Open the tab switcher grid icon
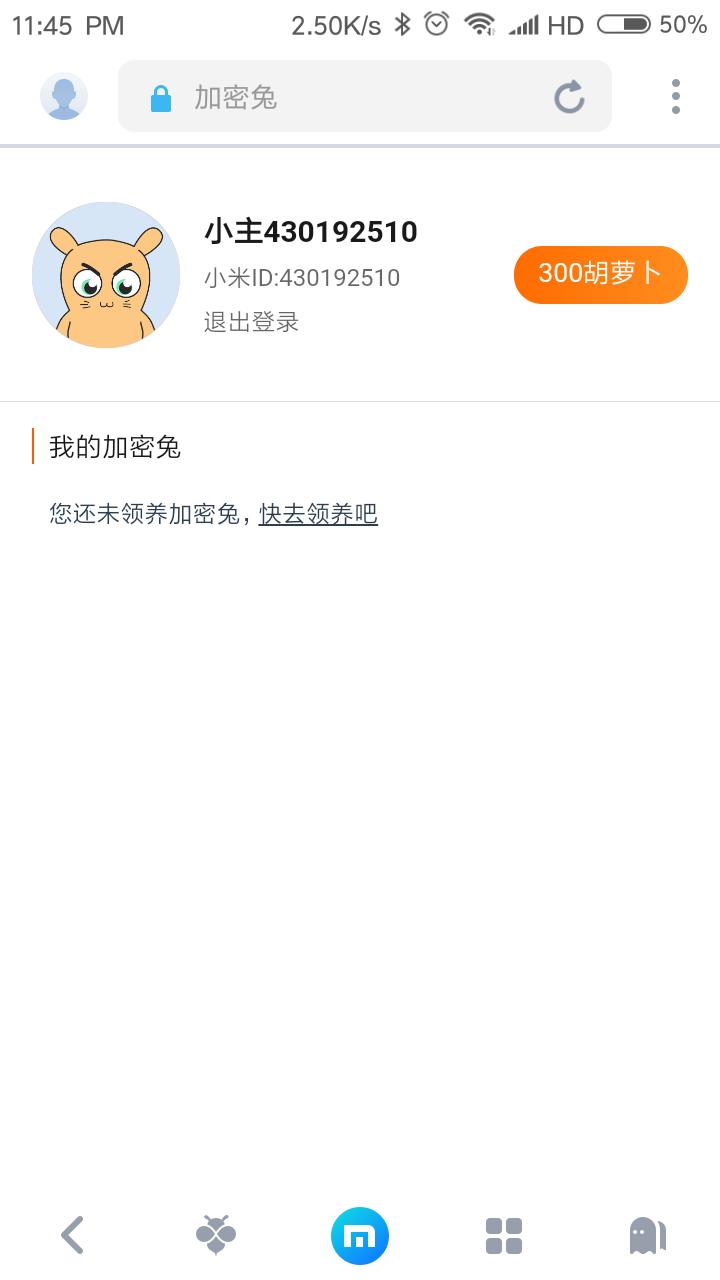Image resolution: width=720 pixels, height=1280 pixels. point(503,1235)
